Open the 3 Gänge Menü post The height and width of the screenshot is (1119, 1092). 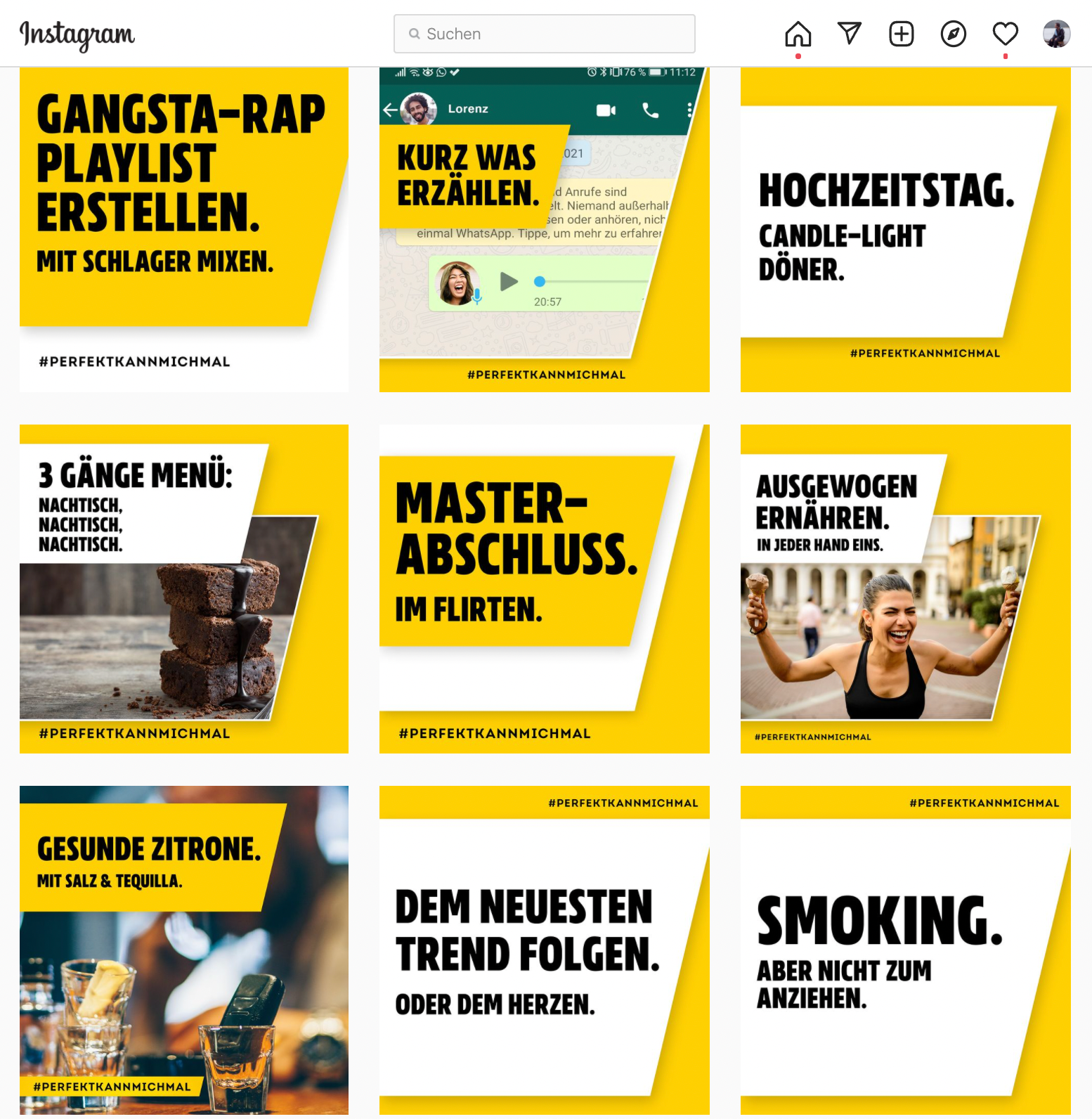pyautogui.click(x=184, y=589)
